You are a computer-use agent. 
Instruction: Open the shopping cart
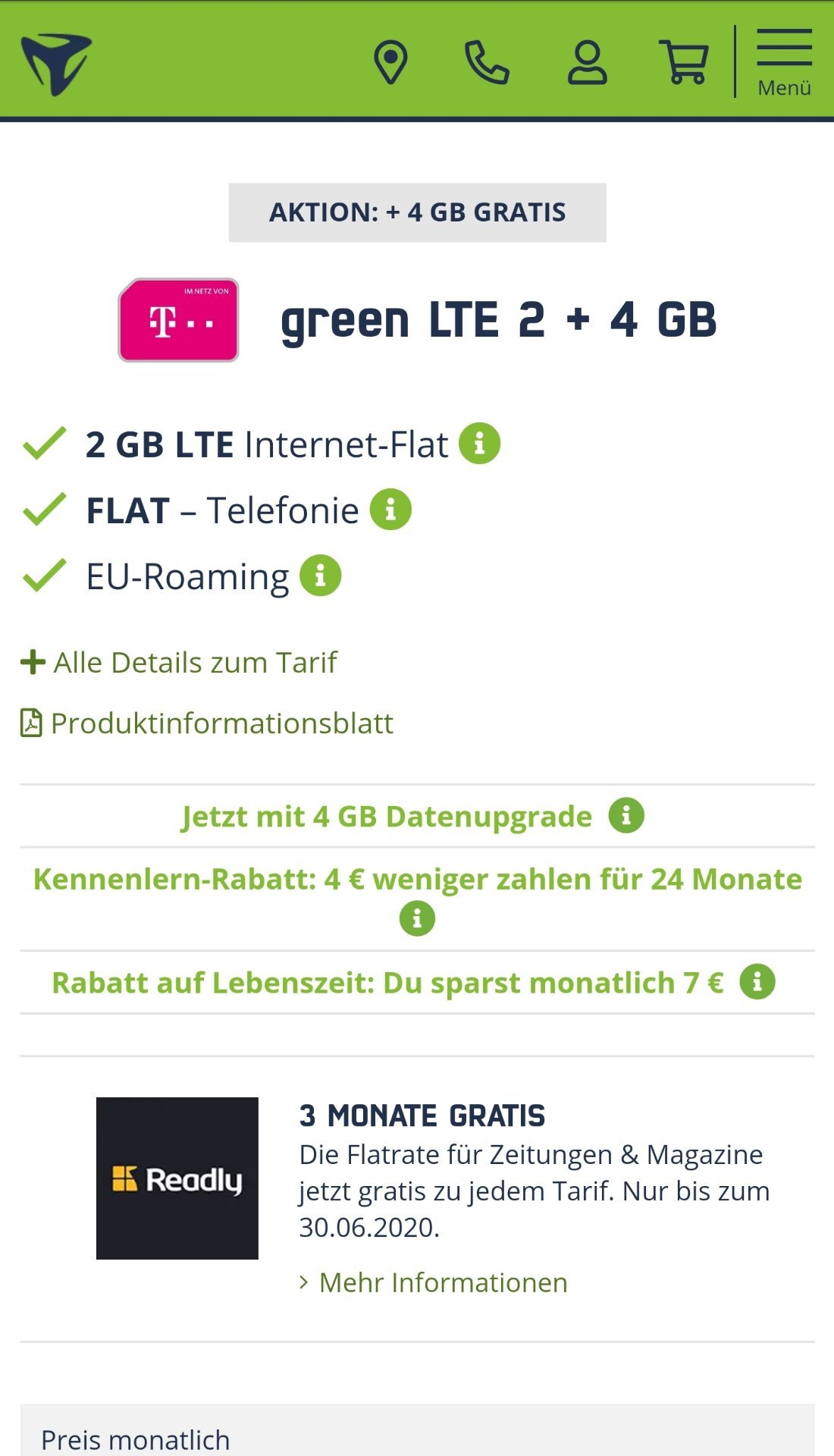(685, 63)
